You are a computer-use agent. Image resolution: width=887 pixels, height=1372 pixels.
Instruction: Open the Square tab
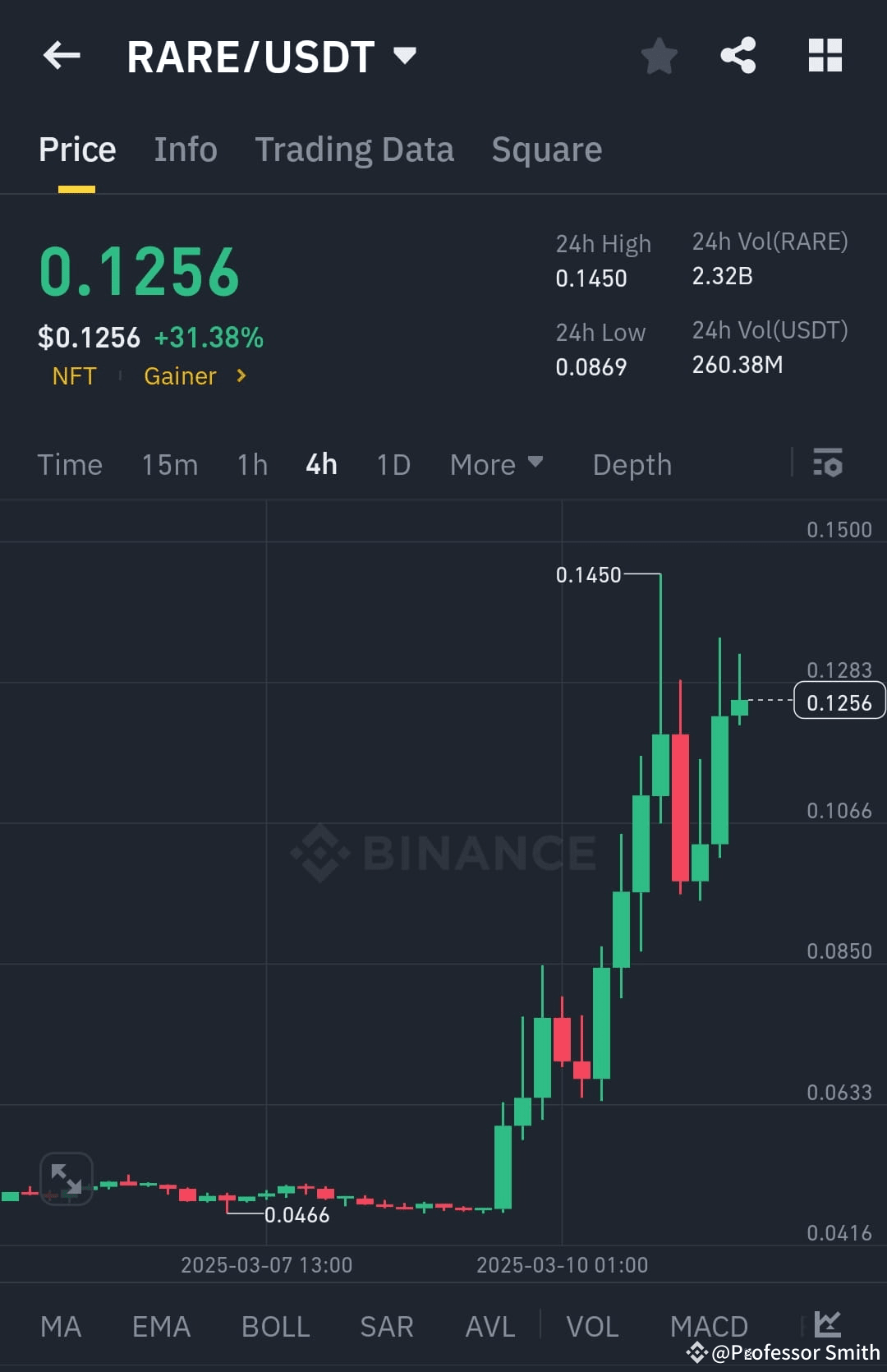click(x=546, y=149)
